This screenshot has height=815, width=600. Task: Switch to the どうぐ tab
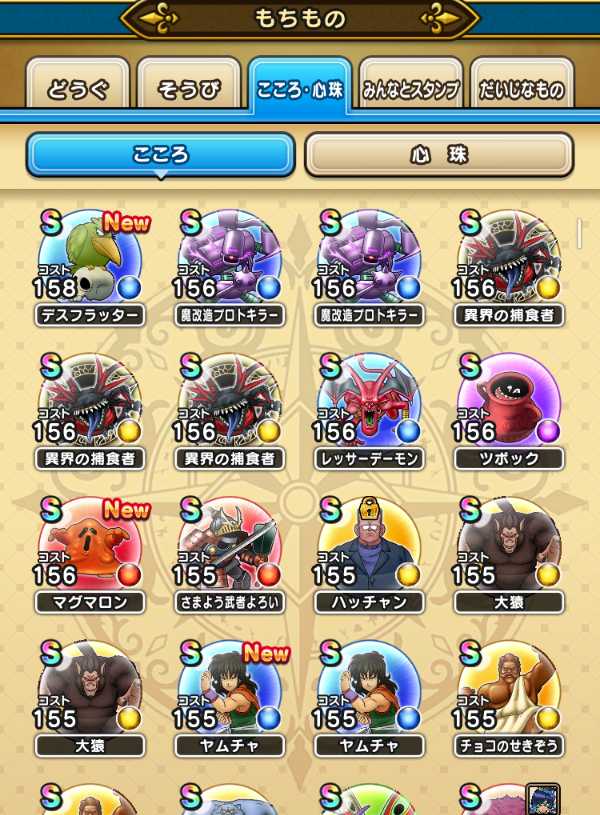point(79,88)
